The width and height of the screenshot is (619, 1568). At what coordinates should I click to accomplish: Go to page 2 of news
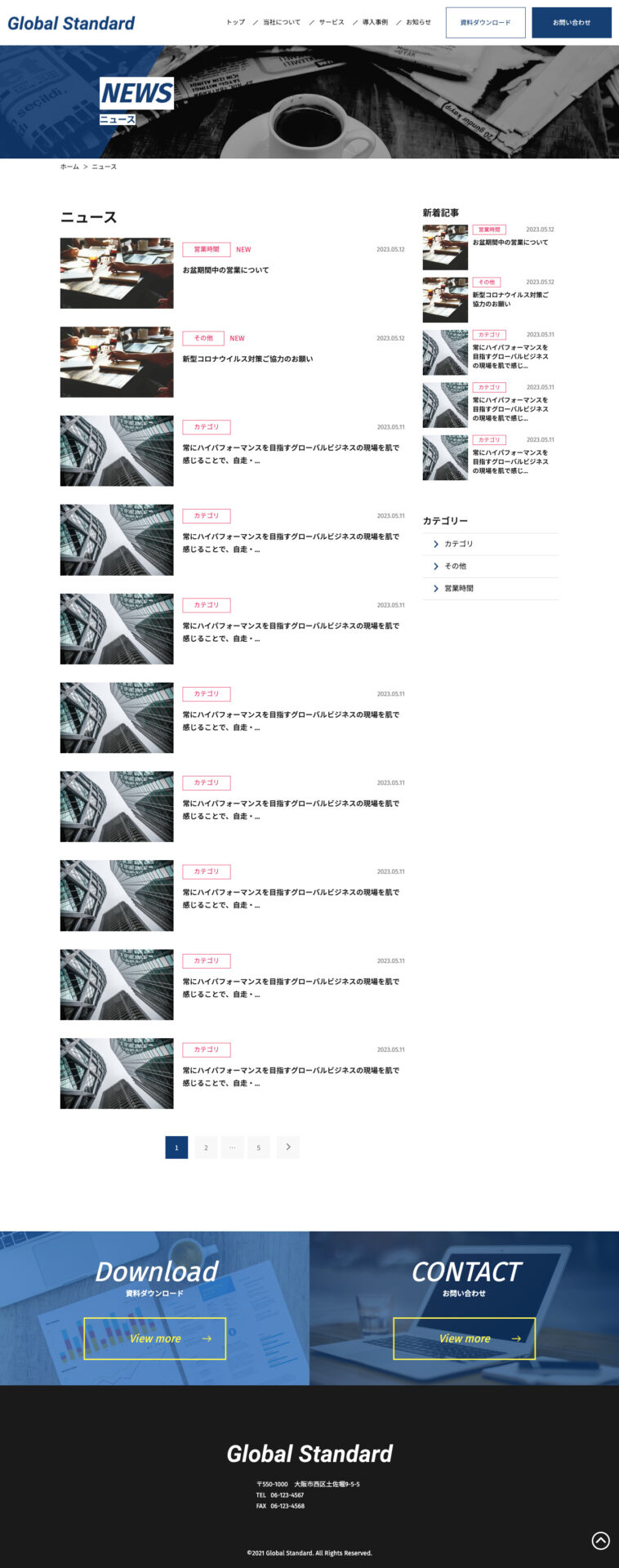tap(206, 1147)
